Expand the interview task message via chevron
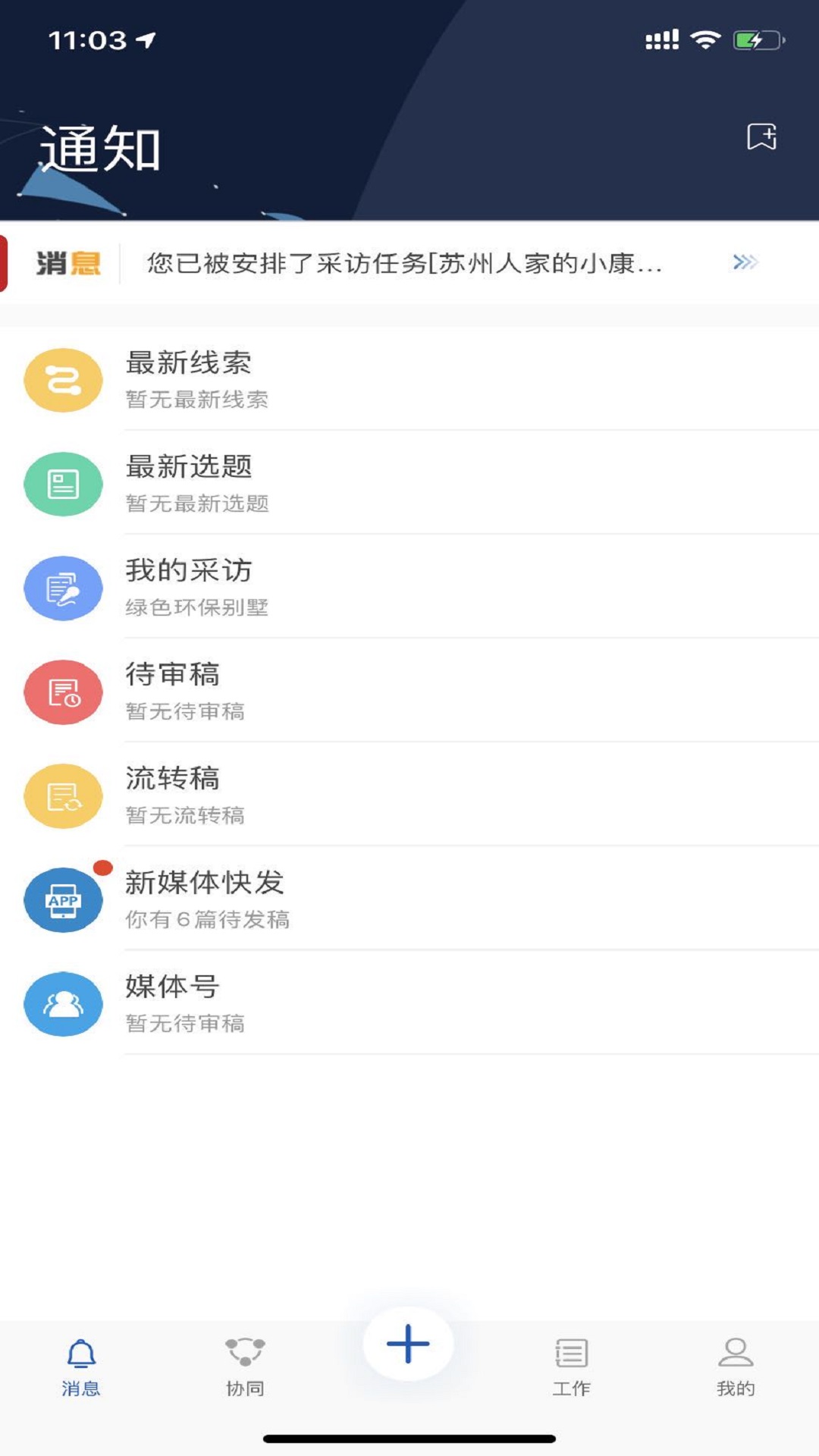The height and width of the screenshot is (1456, 819). [745, 262]
